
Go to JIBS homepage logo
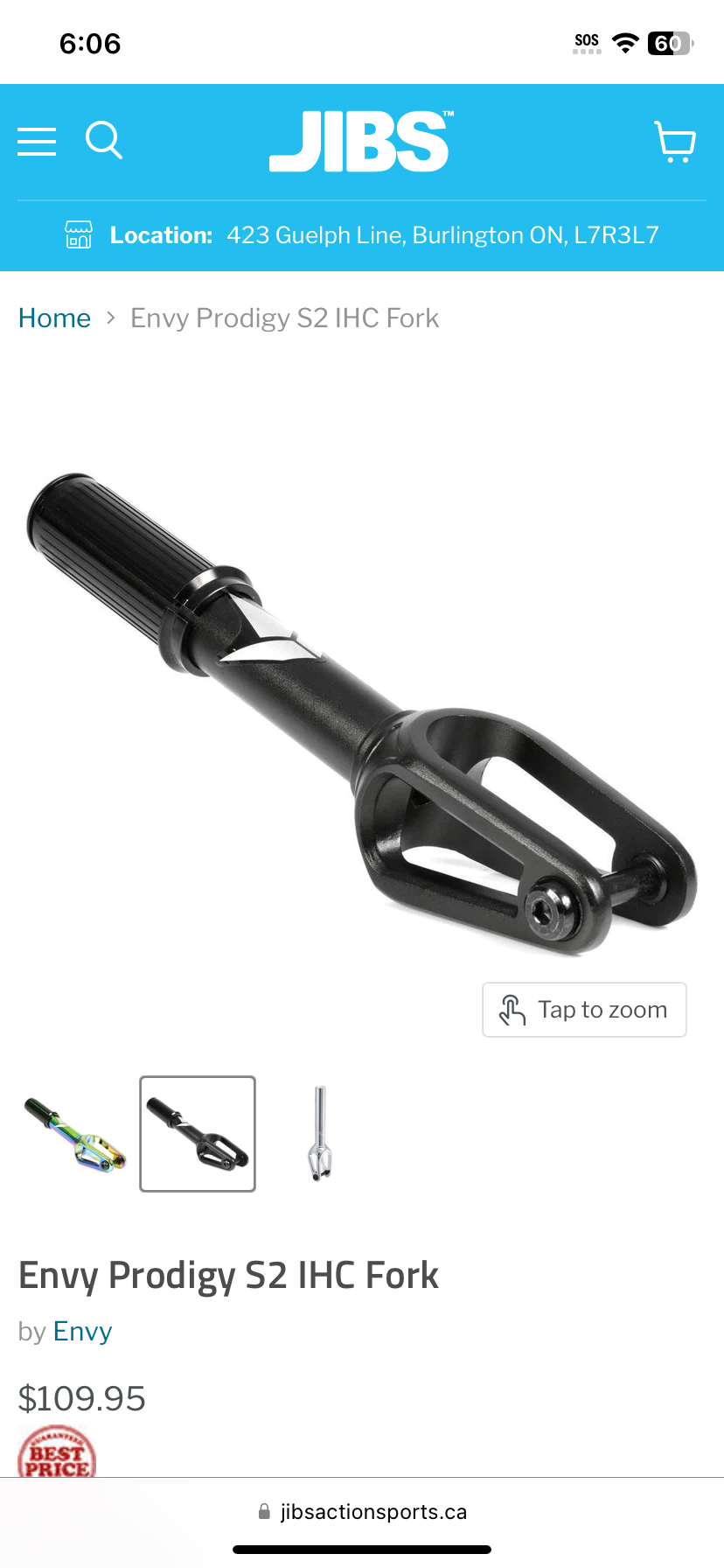click(360, 141)
